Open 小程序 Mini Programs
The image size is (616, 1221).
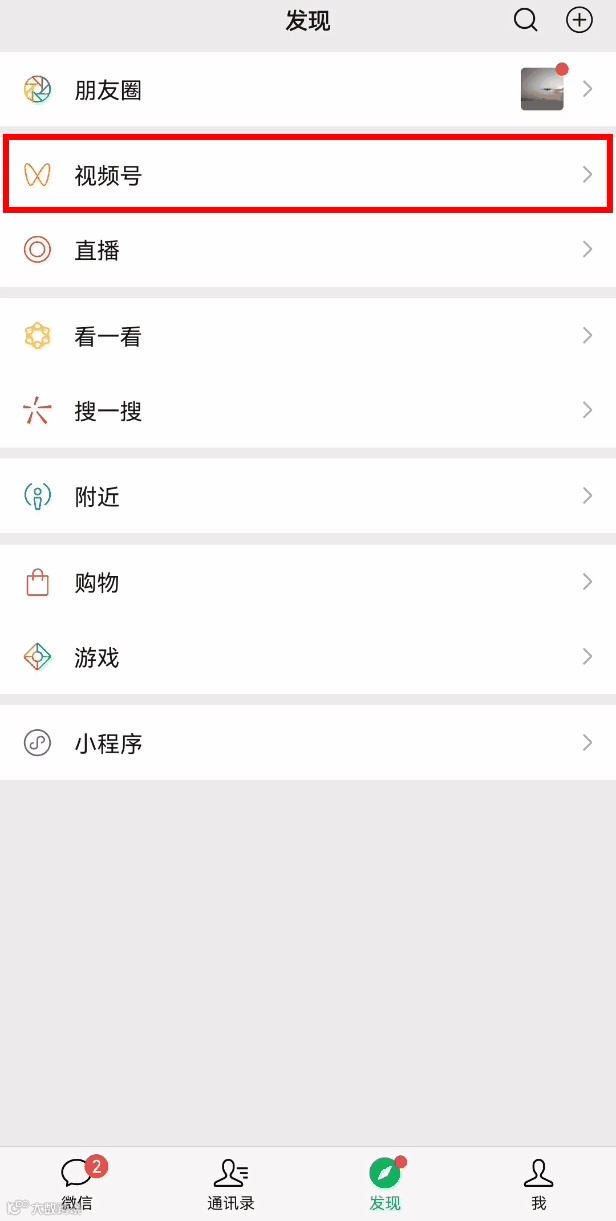(308, 743)
